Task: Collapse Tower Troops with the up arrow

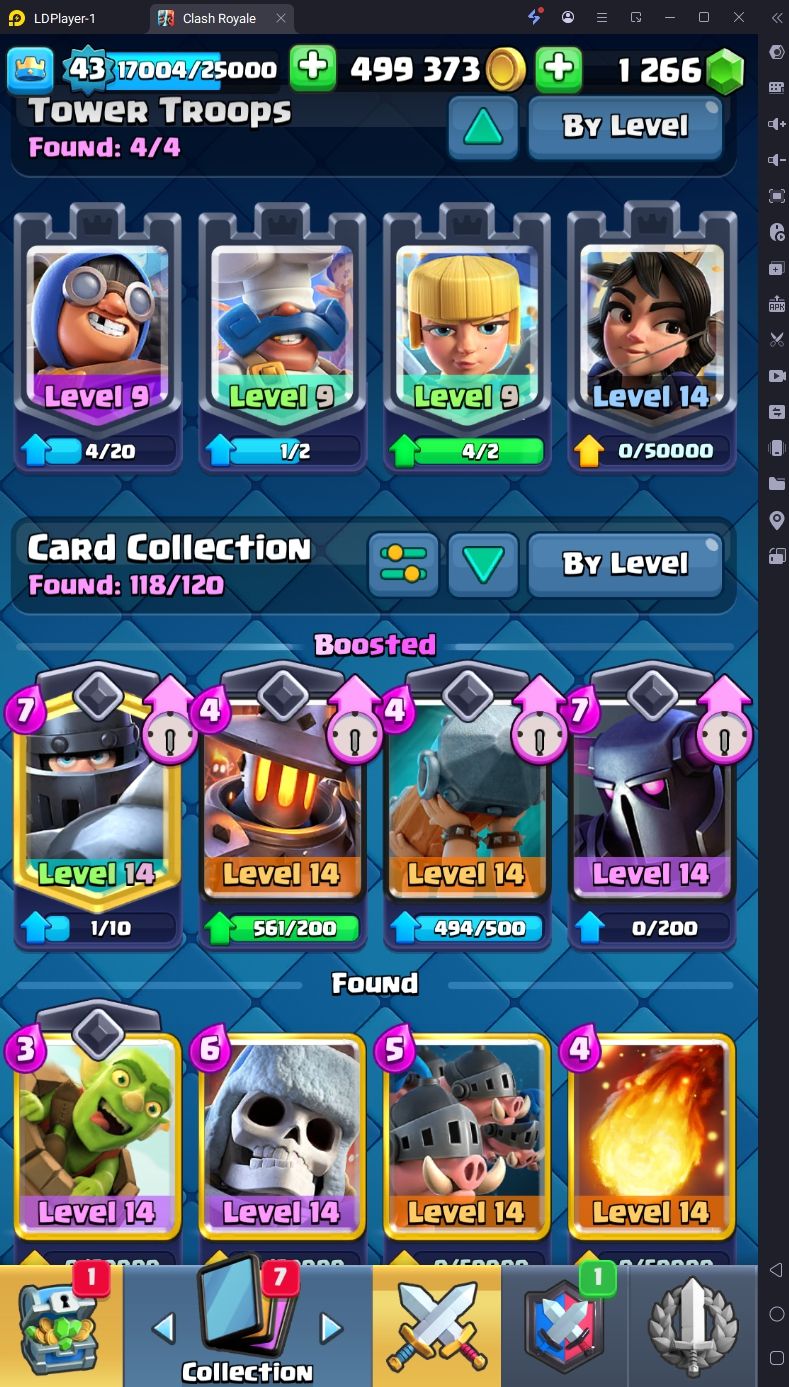Action: point(483,126)
